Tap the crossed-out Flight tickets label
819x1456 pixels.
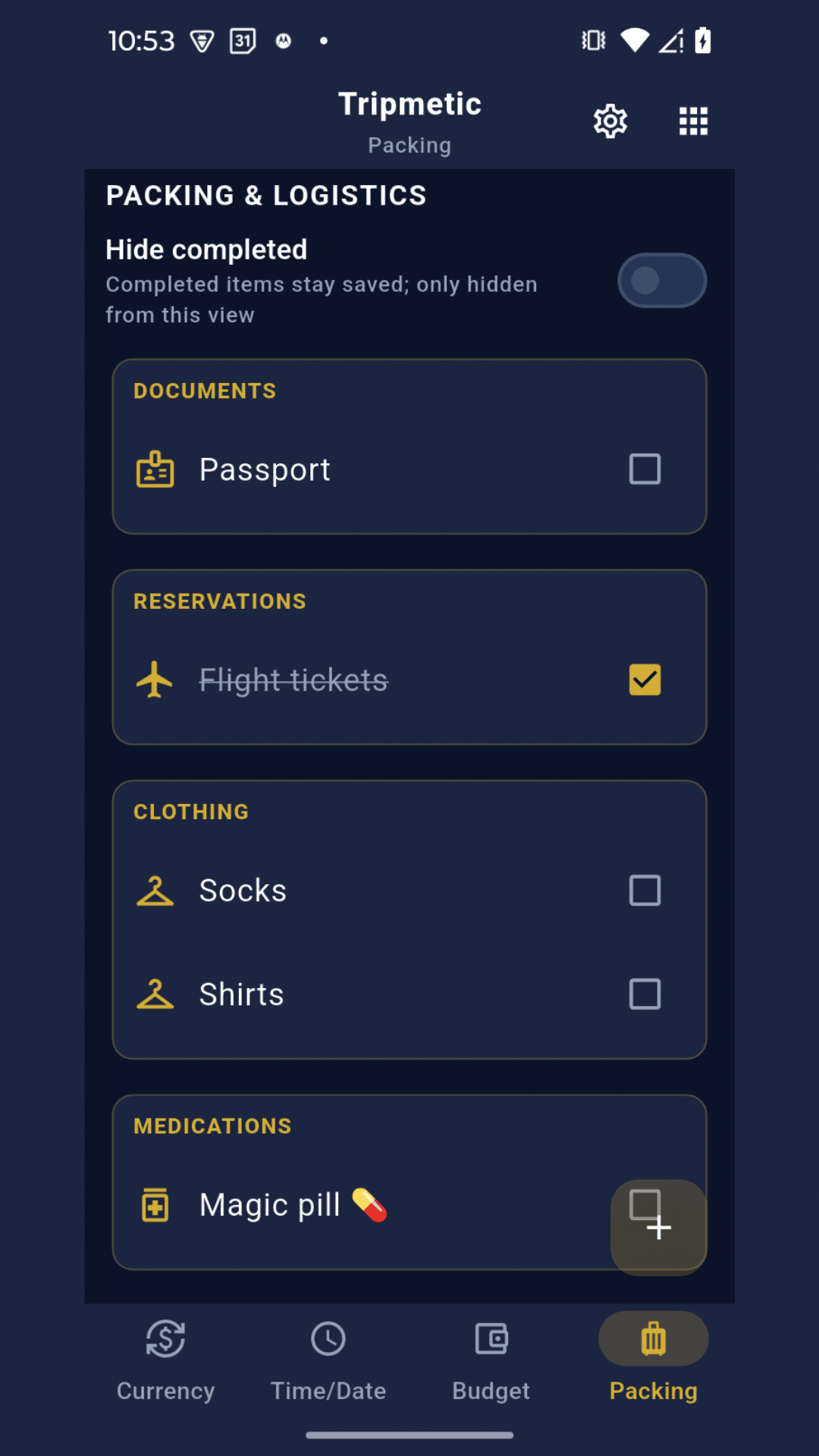(294, 679)
